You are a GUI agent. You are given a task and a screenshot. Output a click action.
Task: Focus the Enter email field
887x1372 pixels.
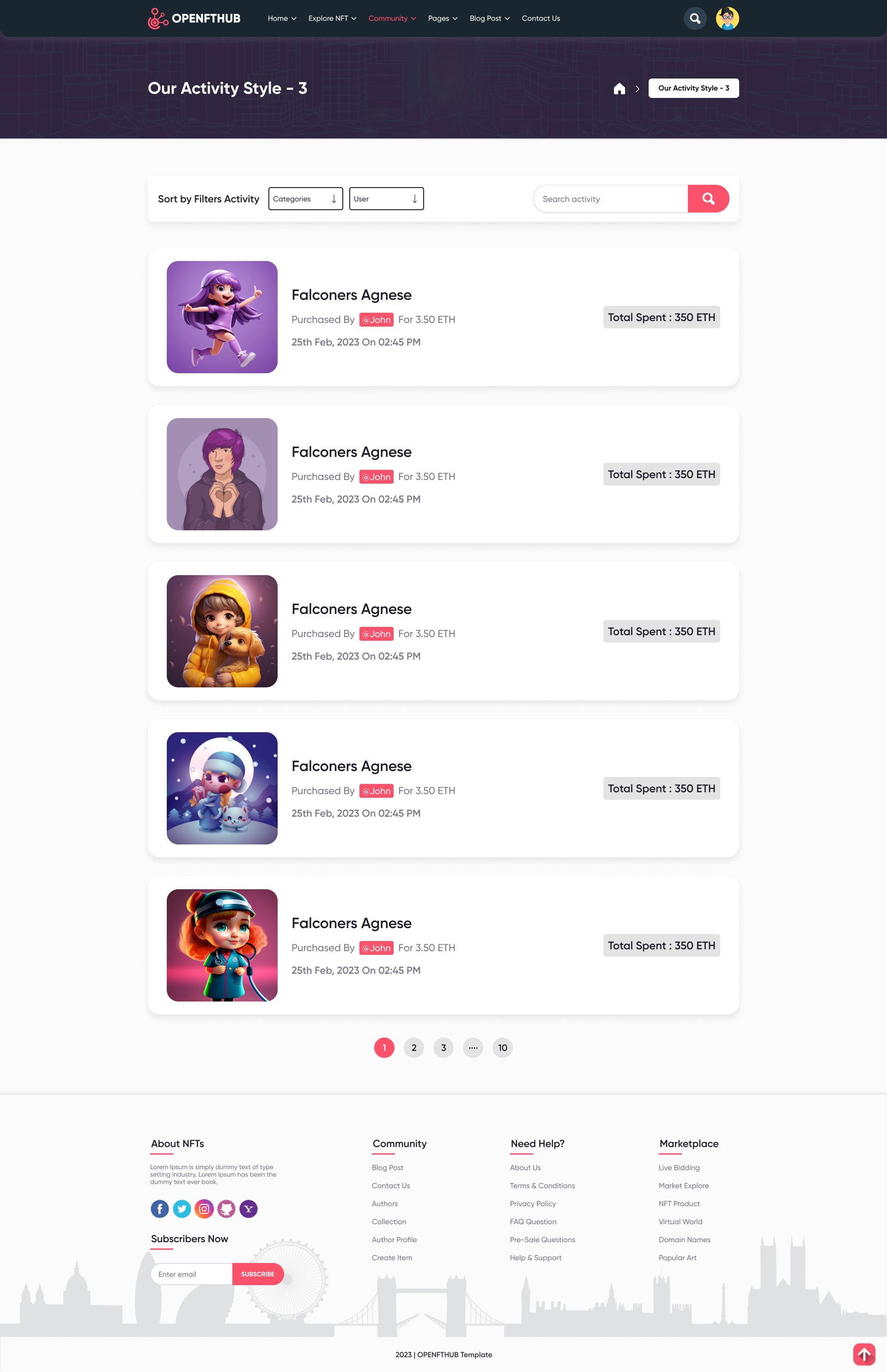tap(192, 1274)
